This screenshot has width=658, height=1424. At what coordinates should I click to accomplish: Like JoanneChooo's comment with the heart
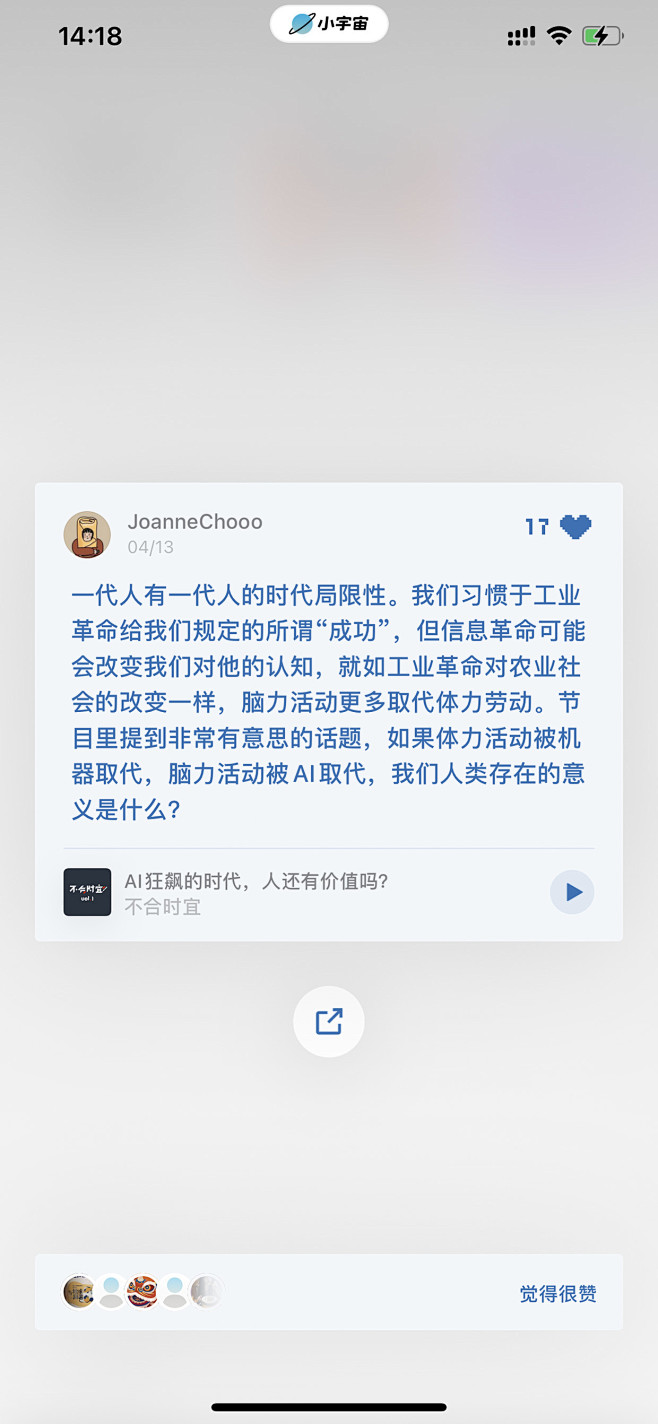tap(575, 526)
